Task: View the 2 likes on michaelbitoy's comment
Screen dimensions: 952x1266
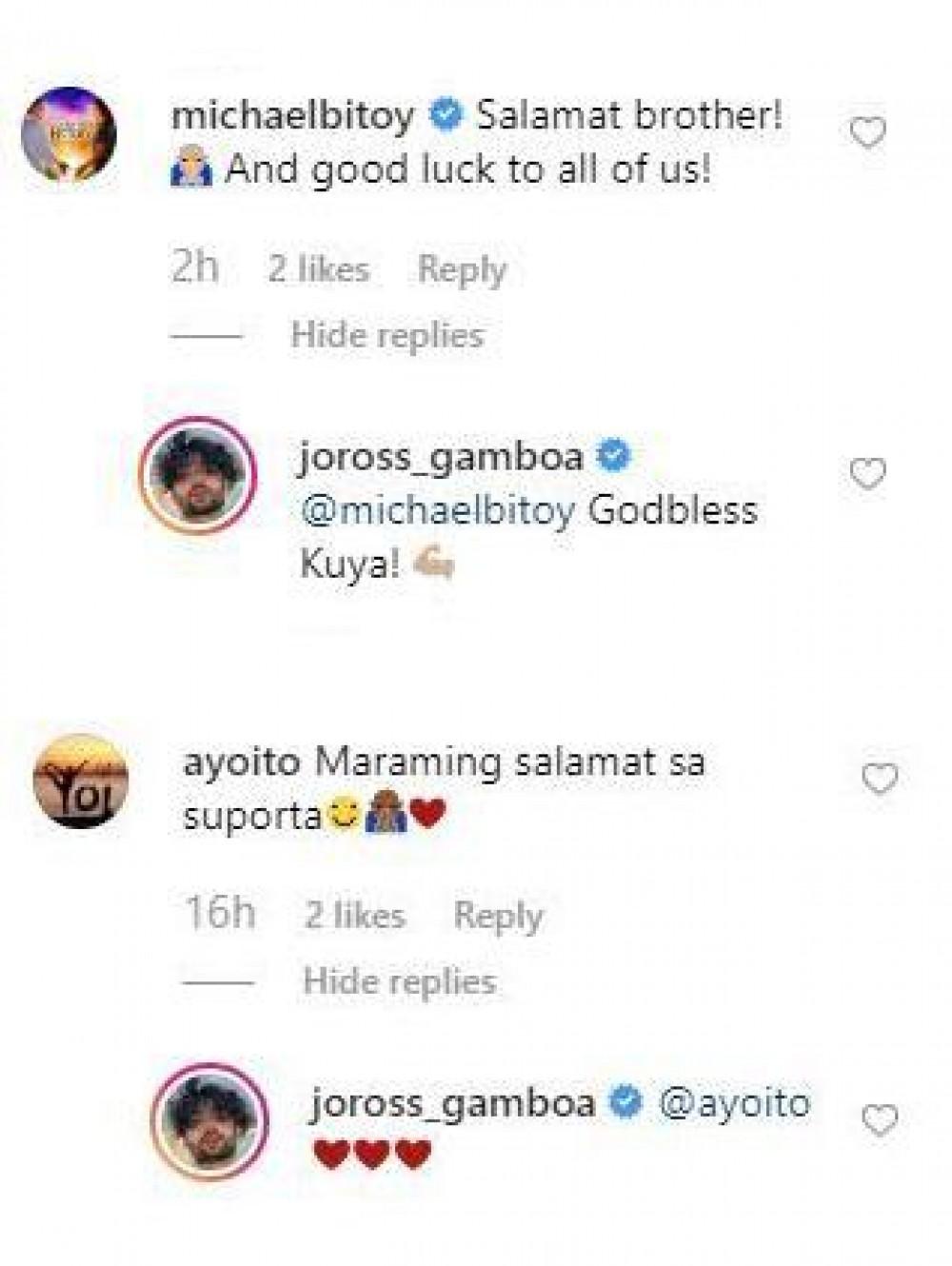Action: (x=318, y=270)
